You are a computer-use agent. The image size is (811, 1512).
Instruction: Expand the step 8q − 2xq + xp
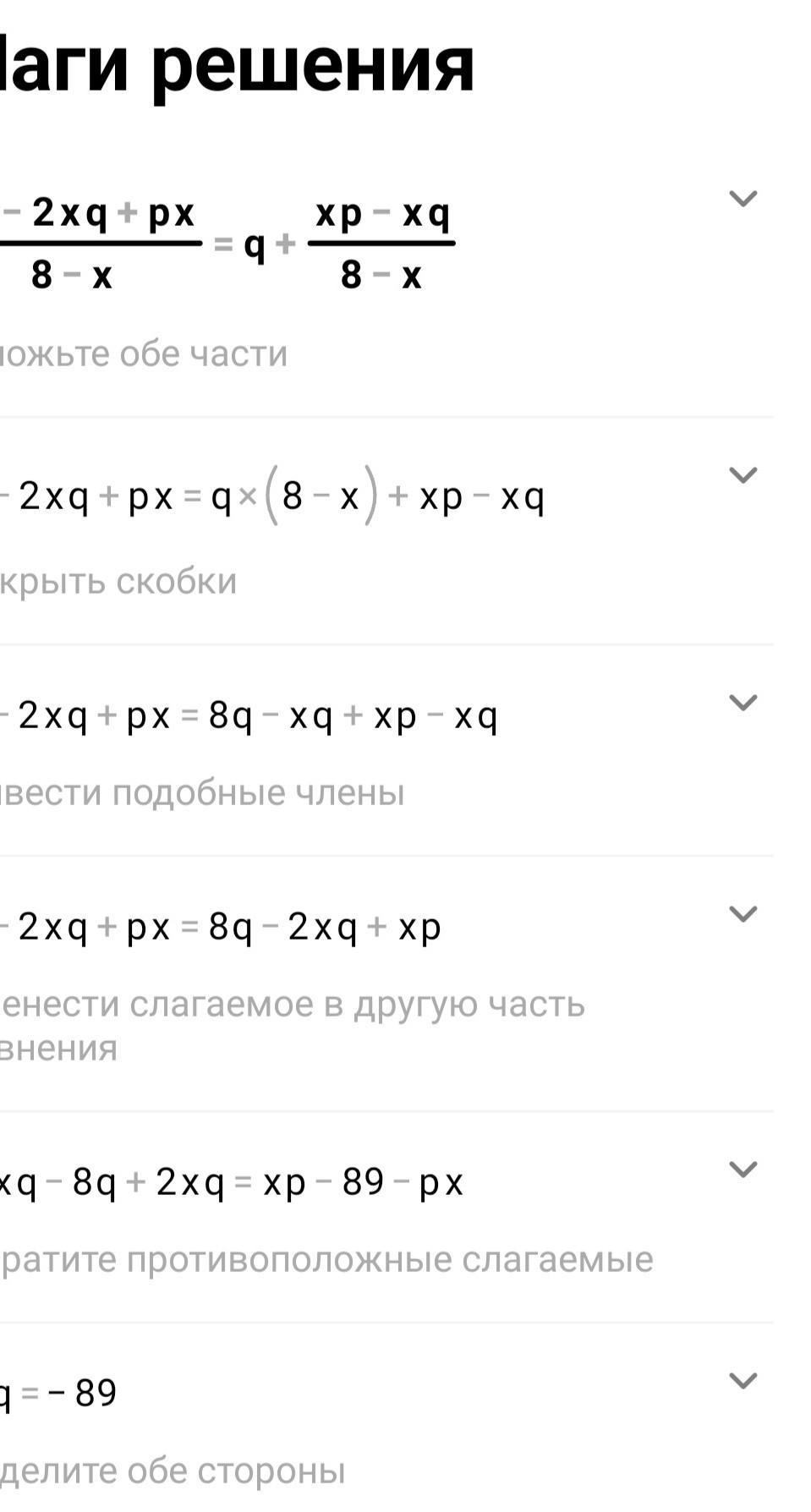pos(743,914)
